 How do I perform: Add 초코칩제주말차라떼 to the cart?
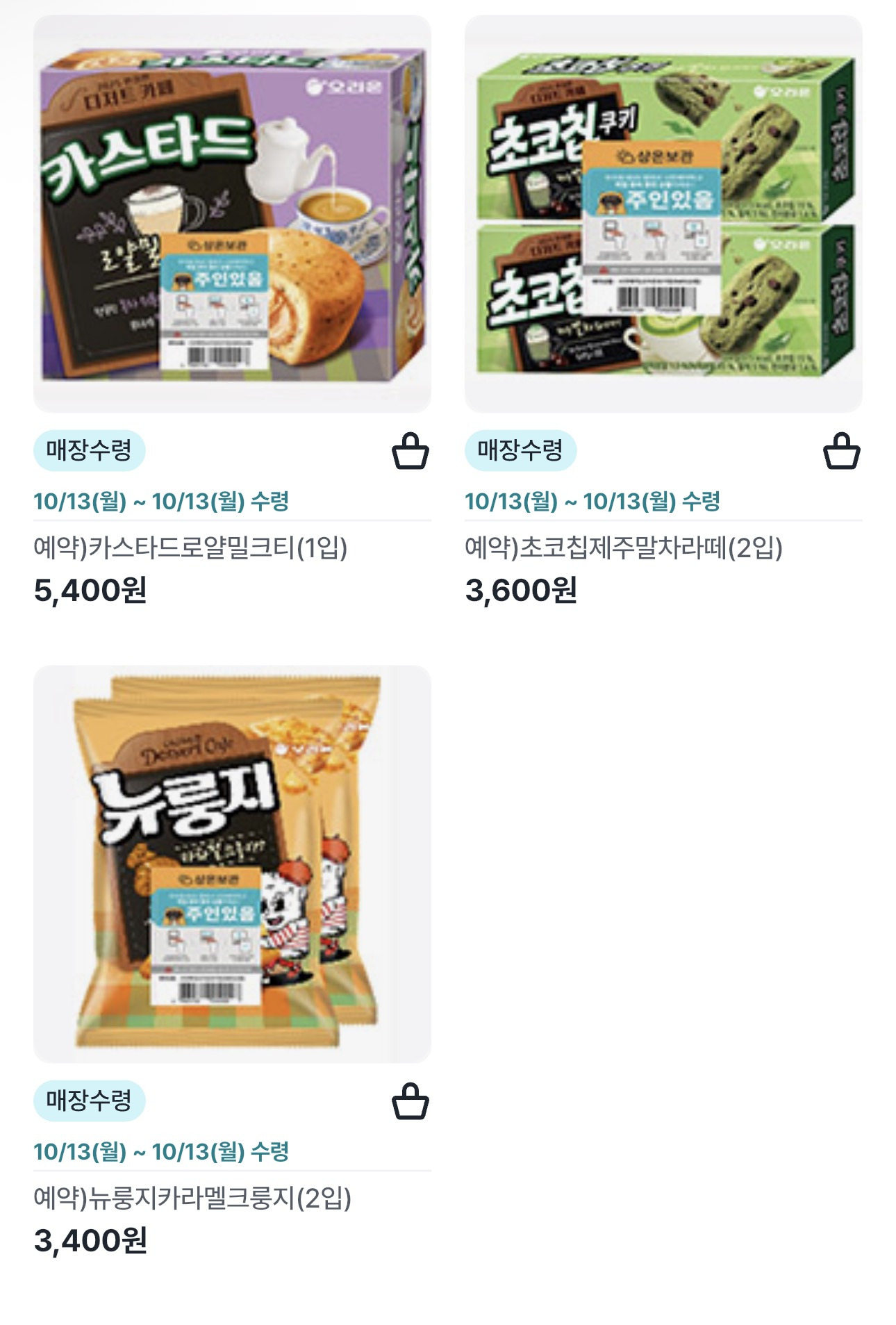point(841,452)
